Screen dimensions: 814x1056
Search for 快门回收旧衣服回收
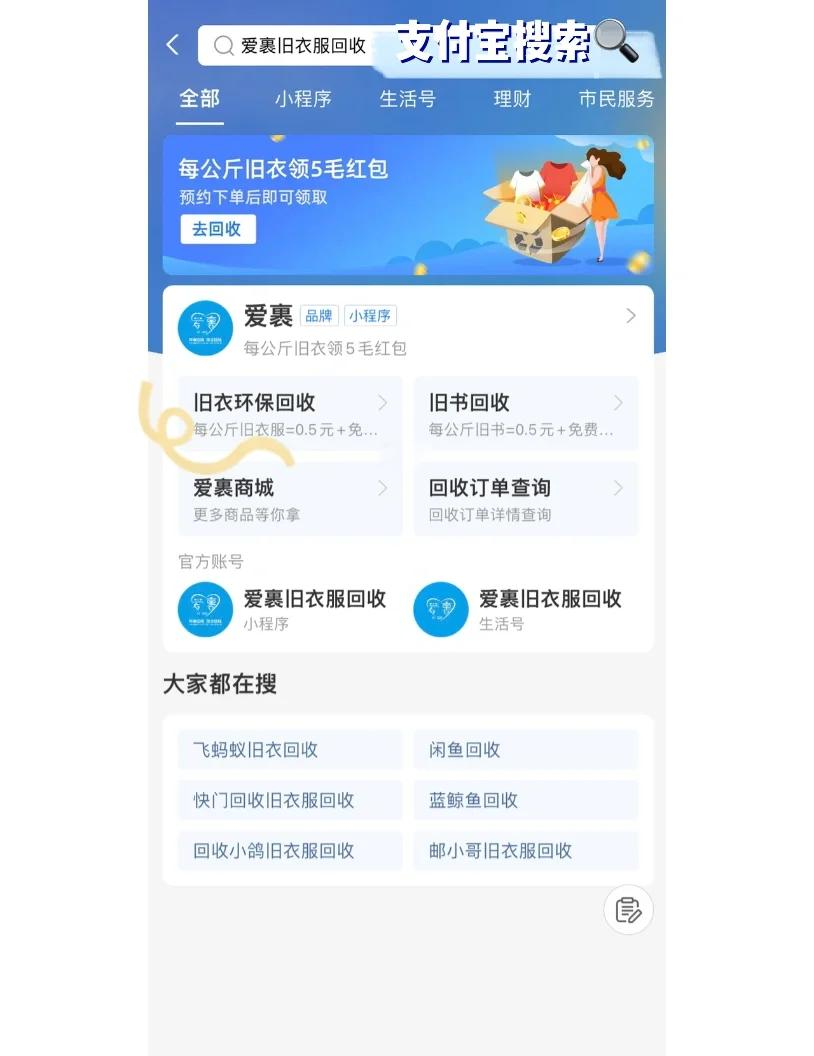click(x=290, y=800)
